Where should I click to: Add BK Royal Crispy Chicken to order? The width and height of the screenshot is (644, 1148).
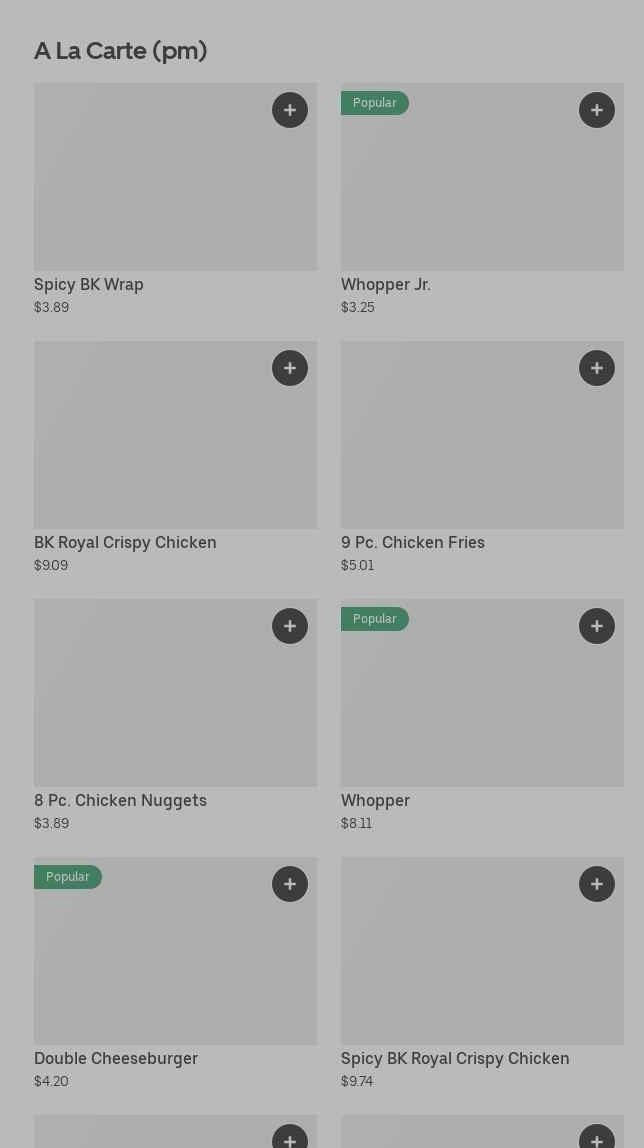(290, 368)
